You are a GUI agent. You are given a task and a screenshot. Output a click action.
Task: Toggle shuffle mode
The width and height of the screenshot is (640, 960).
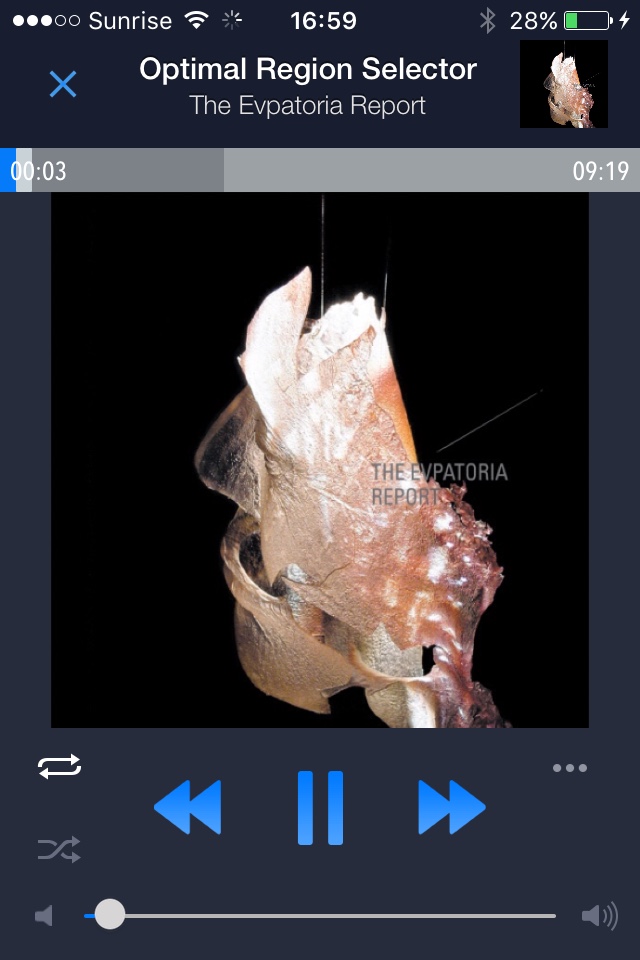pos(60,850)
